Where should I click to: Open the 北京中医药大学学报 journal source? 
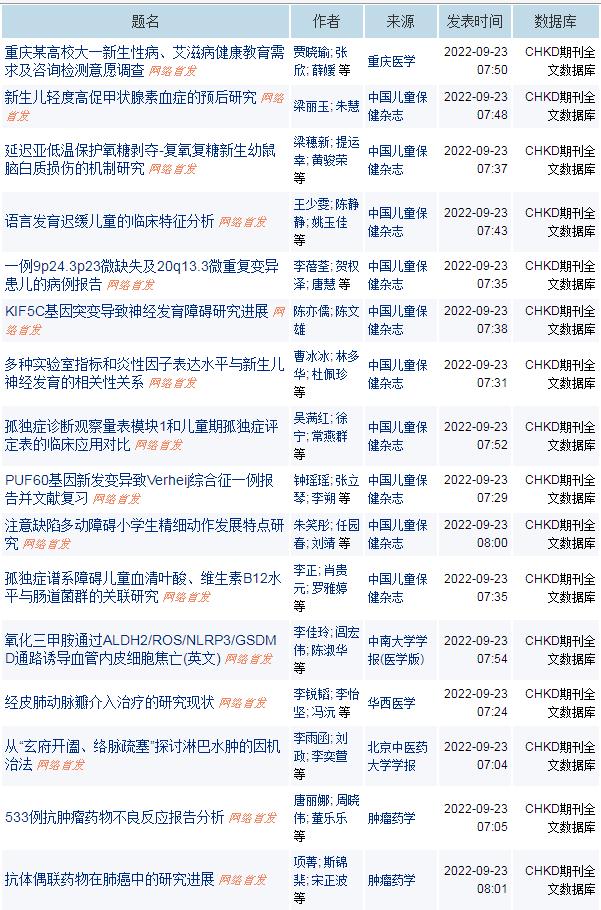pyautogui.click(x=398, y=756)
